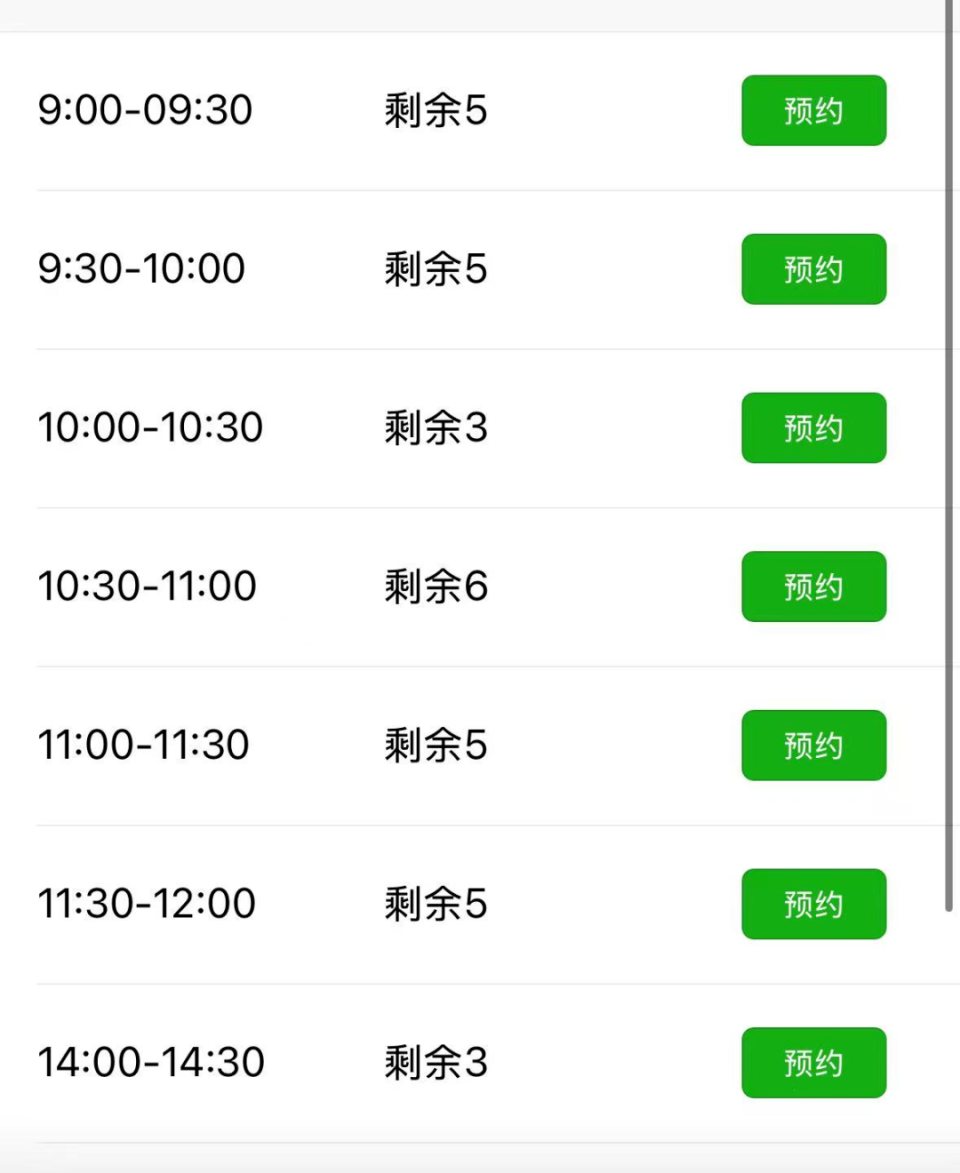Reserve the 11:30-12:00 time slot
Image resolution: width=960 pixels, height=1173 pixels.
[x=813, y=904]
